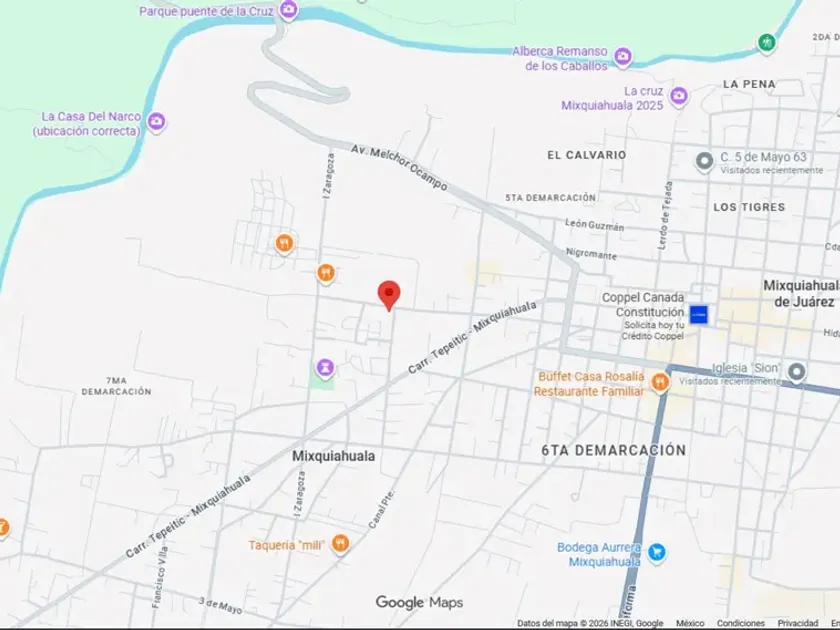Tap the red location pin marker
Screen dimensions: 840x630
389,295
